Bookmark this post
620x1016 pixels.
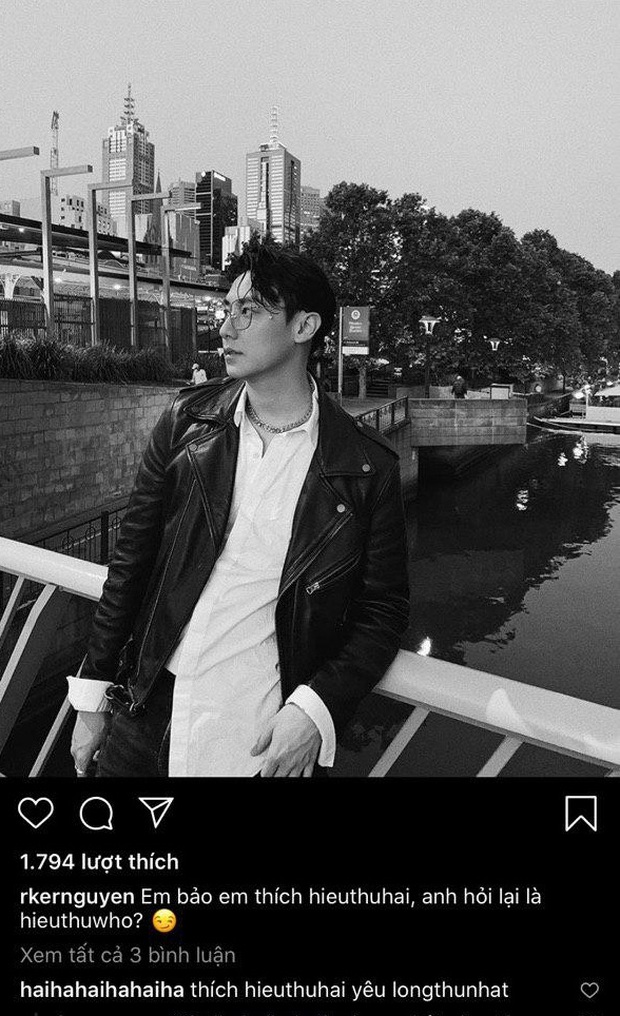pyautogui.click(x=581, y=814)
